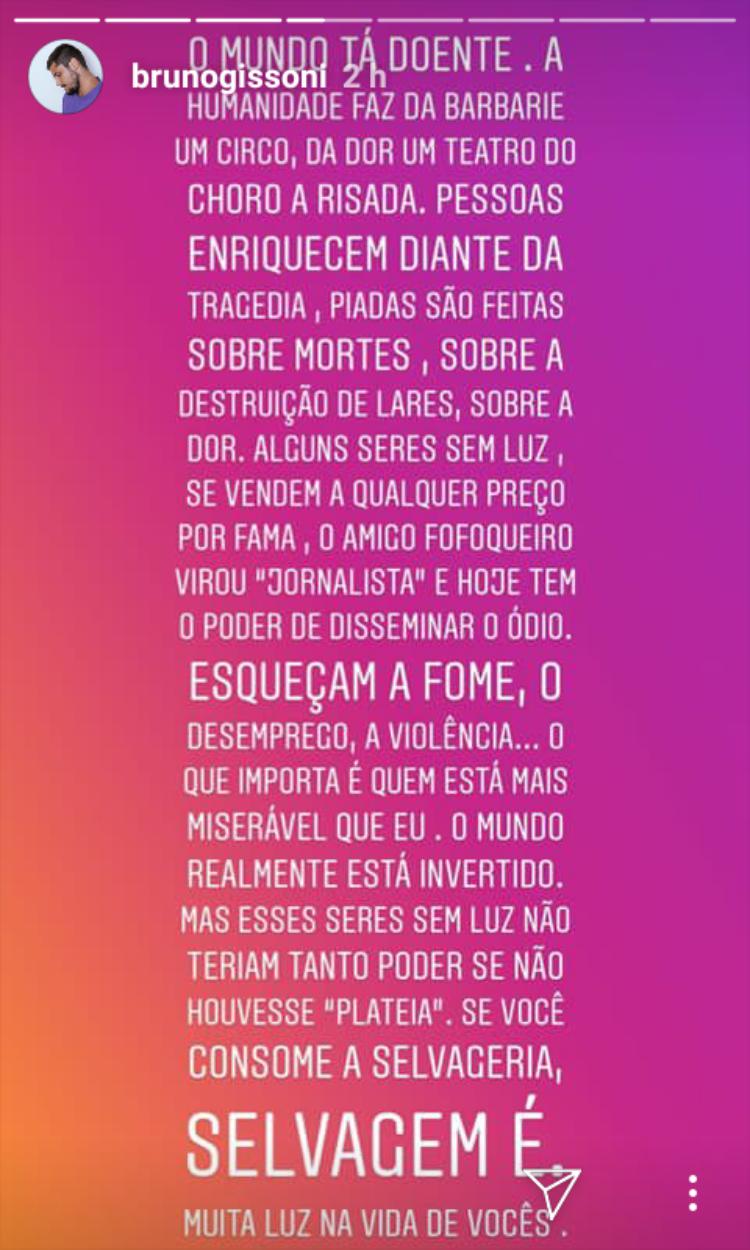
Task: Tap the brunogissoni username
Action: (x=230, y=77)
